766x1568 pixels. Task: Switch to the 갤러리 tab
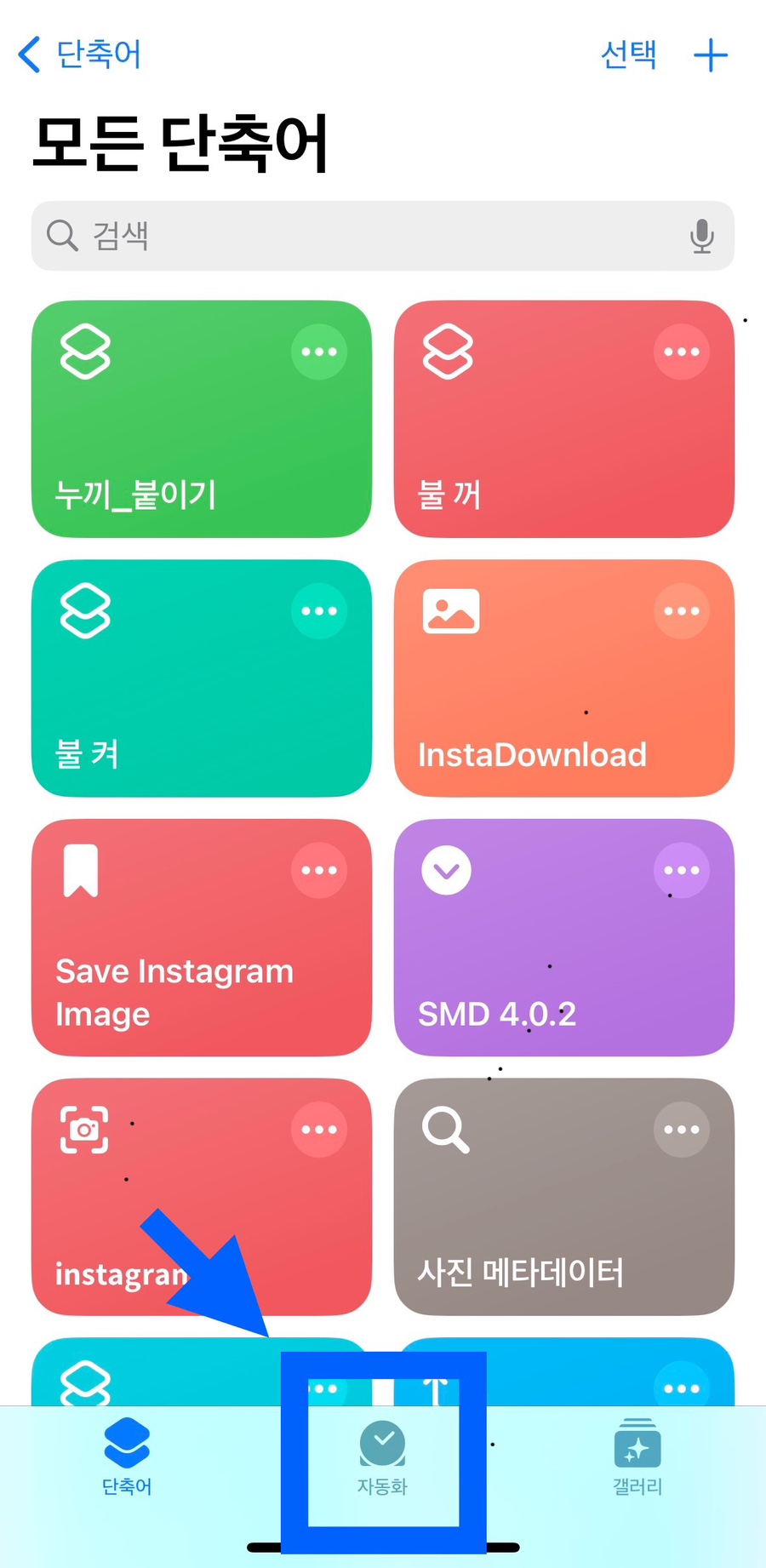[637, 1457]
